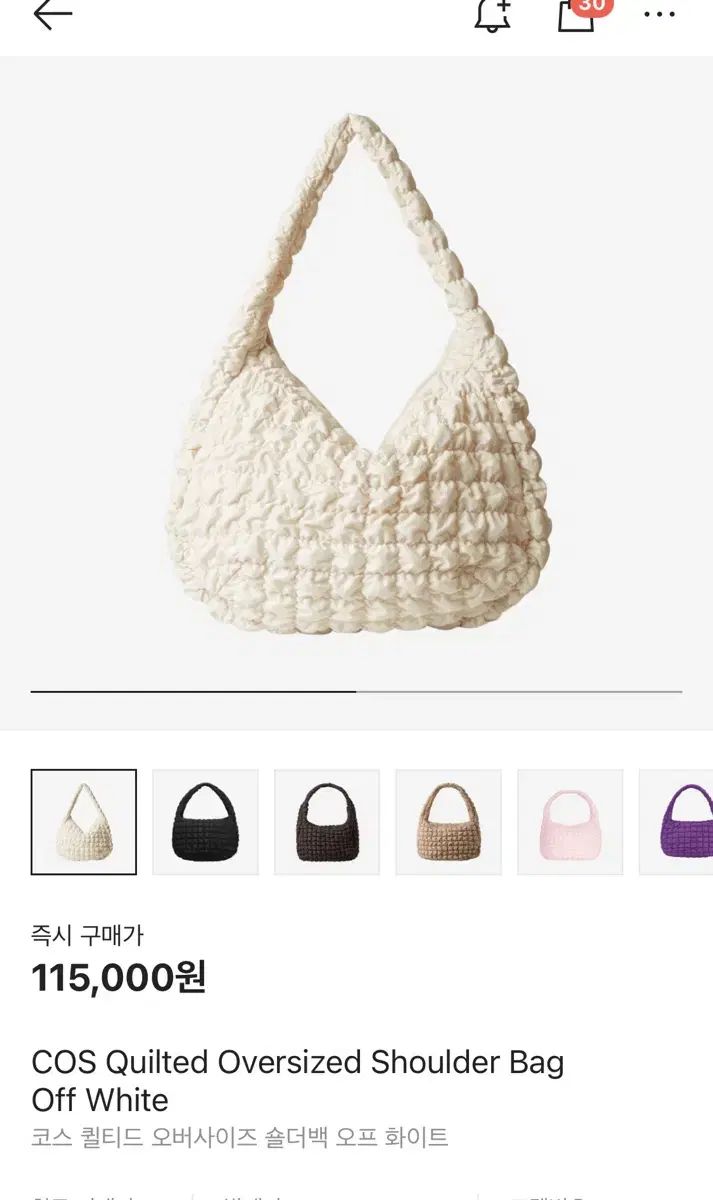The height and width of the screenshot is (1200, 713).
Task: Select the beige bag thumbnail
Action: (448, 822)
